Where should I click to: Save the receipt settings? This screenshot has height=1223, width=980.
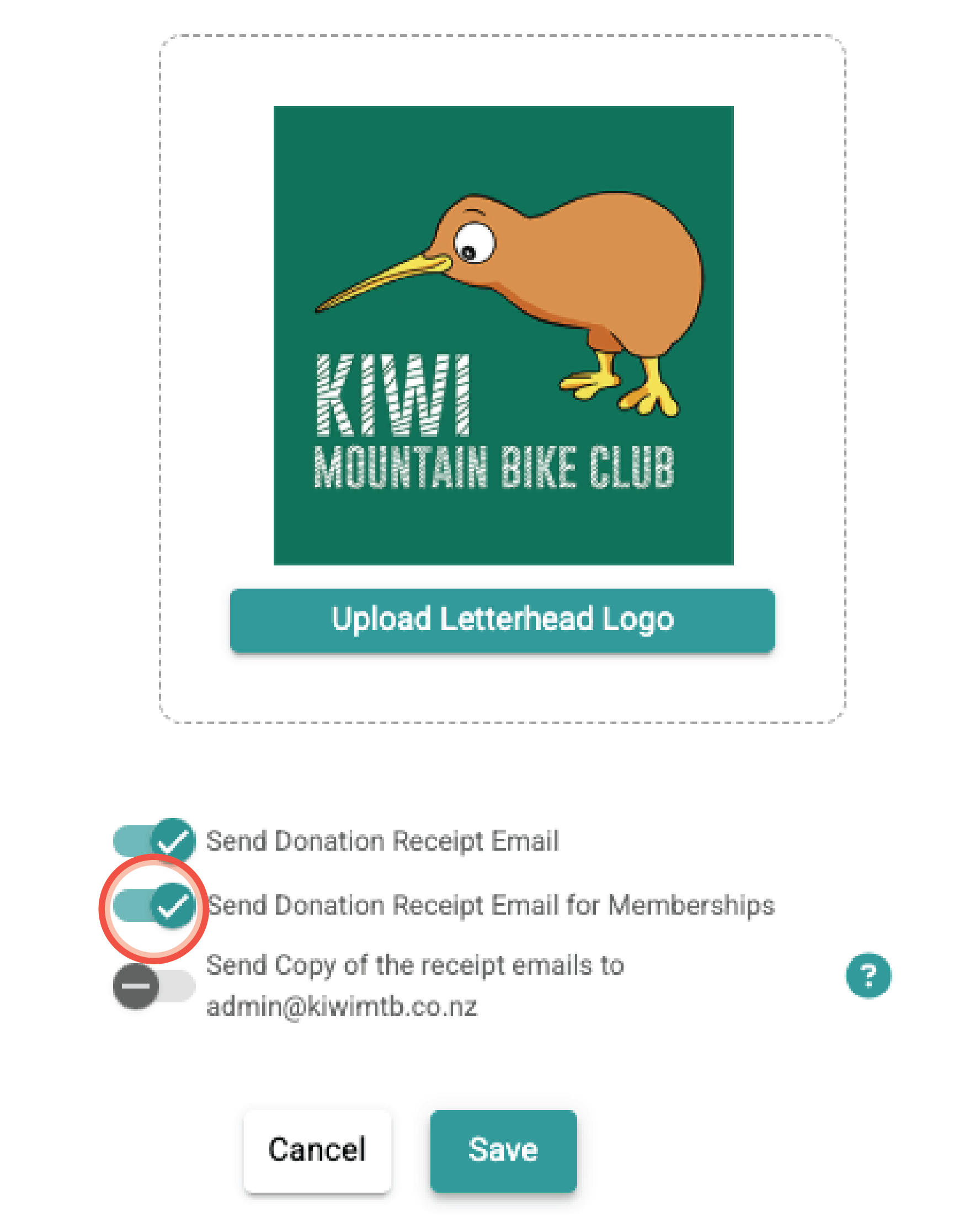point(503,1149)
